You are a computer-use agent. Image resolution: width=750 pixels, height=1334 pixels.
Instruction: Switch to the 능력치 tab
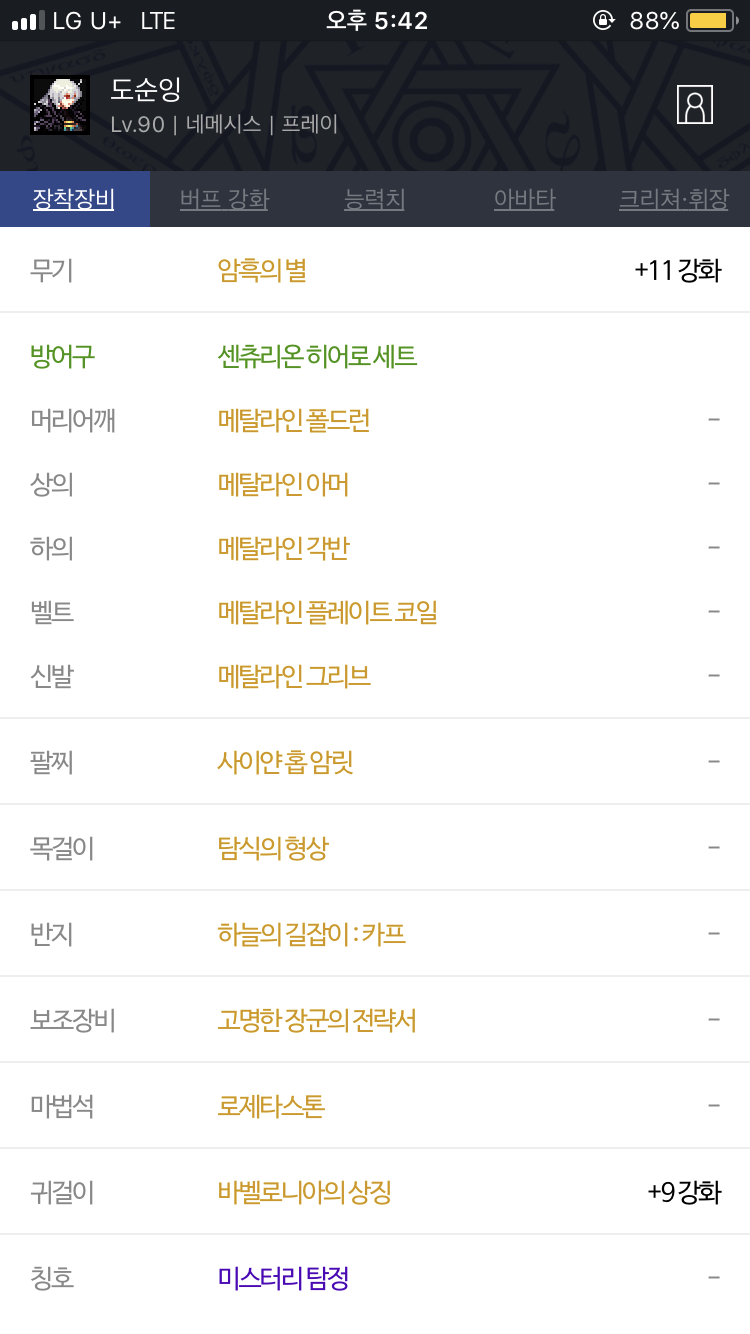[374, 199]
